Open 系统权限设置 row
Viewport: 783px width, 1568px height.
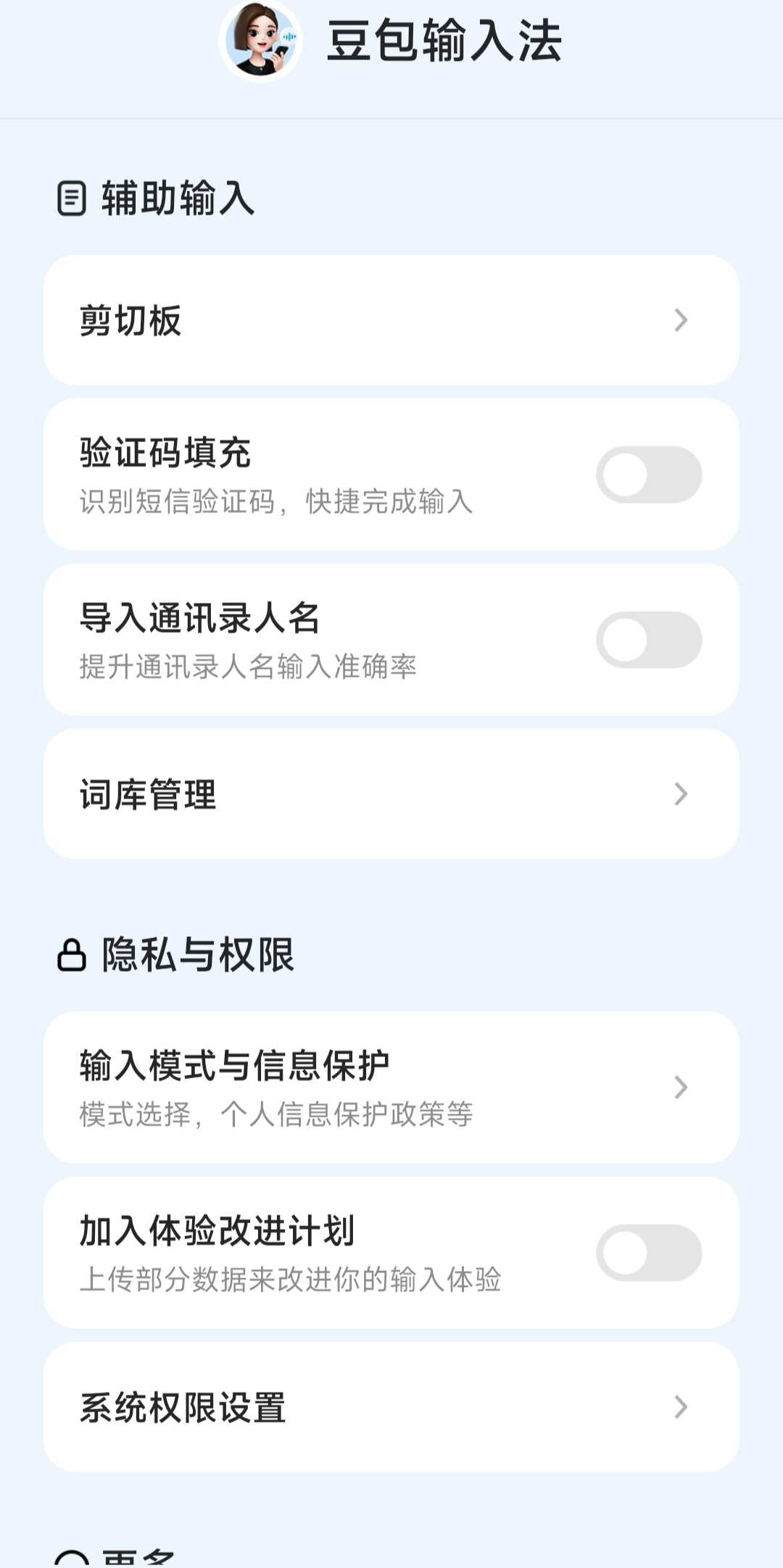(x=391, y=1407)
